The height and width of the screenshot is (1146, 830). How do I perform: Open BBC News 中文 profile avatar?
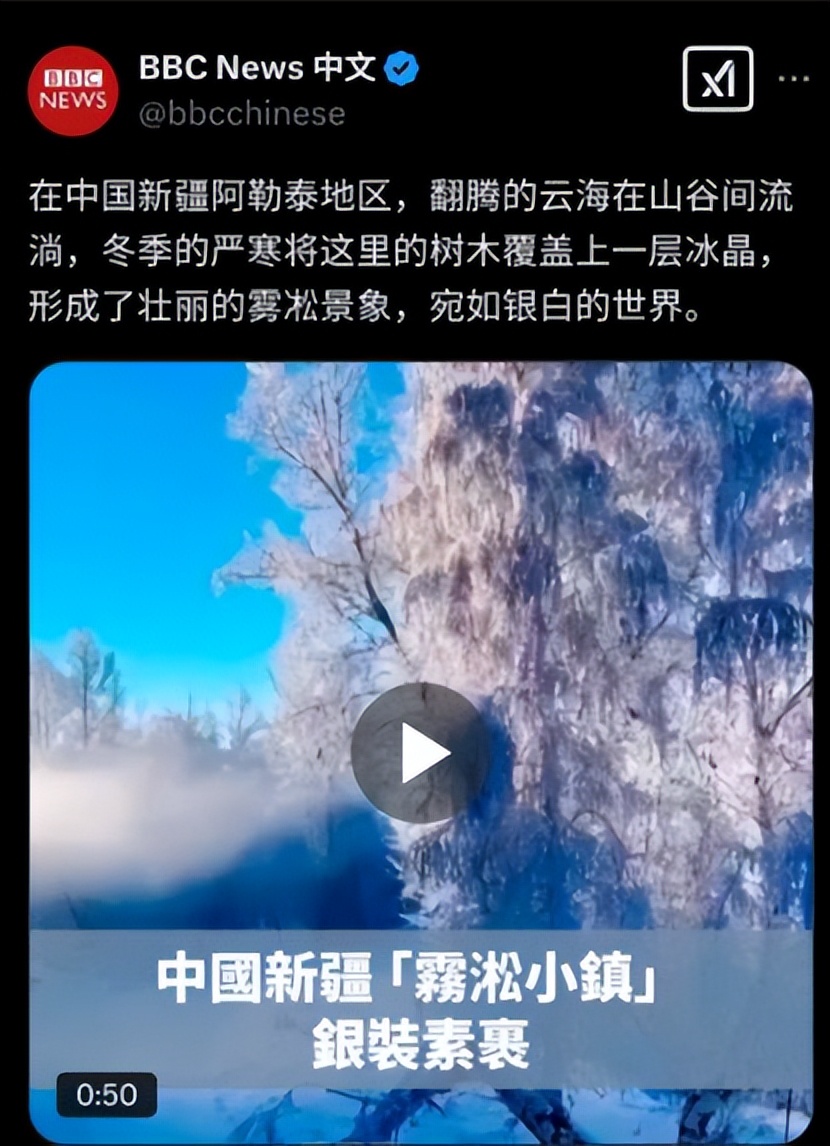point(72,91)
